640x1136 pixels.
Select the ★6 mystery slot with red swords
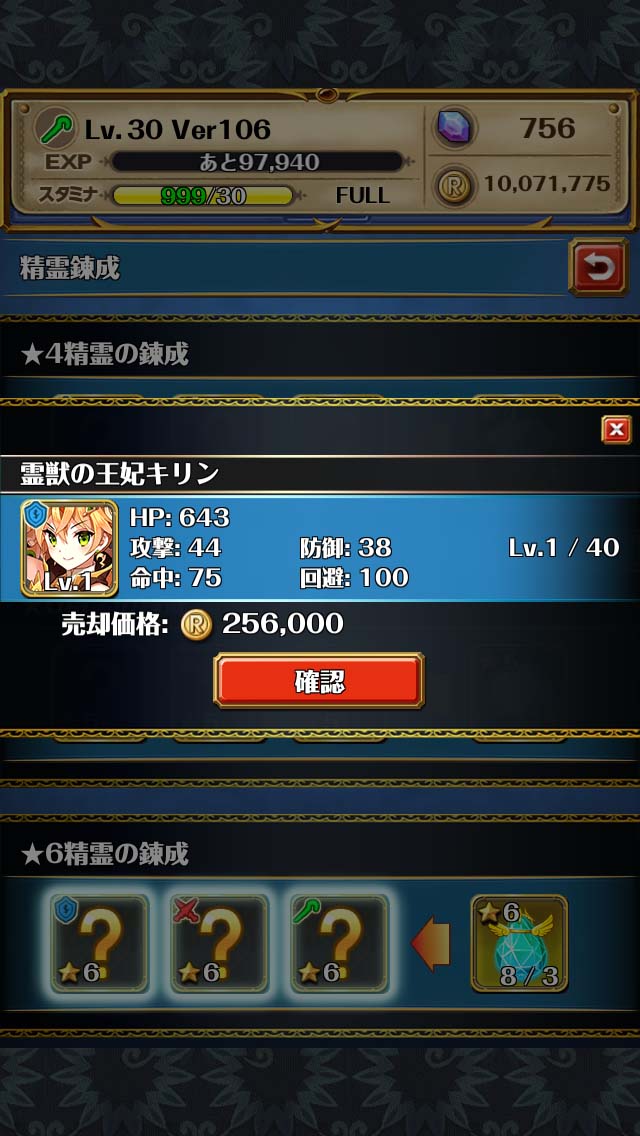[219, 943]
